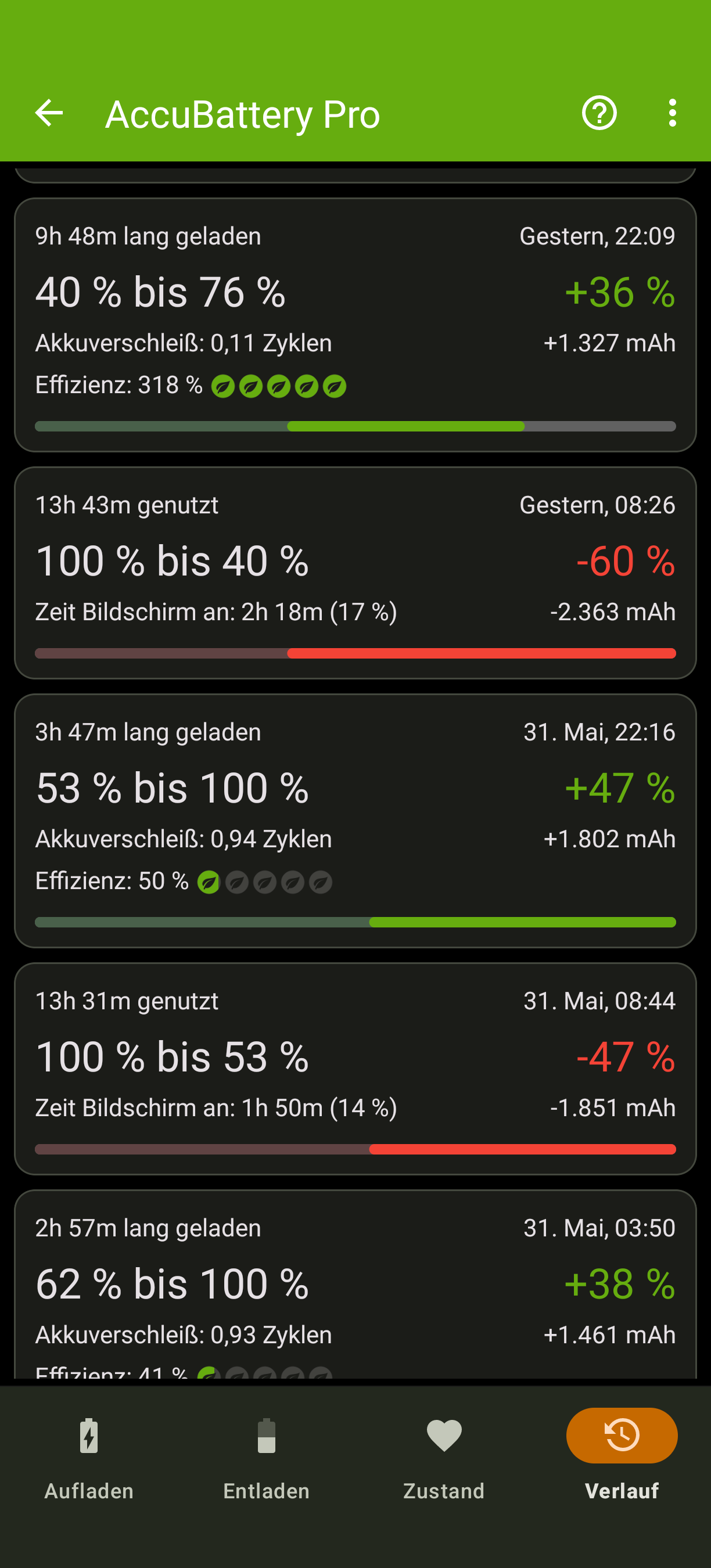Open the help question mark icon
Screen dimensions: 711x1568
coord(599,113)
